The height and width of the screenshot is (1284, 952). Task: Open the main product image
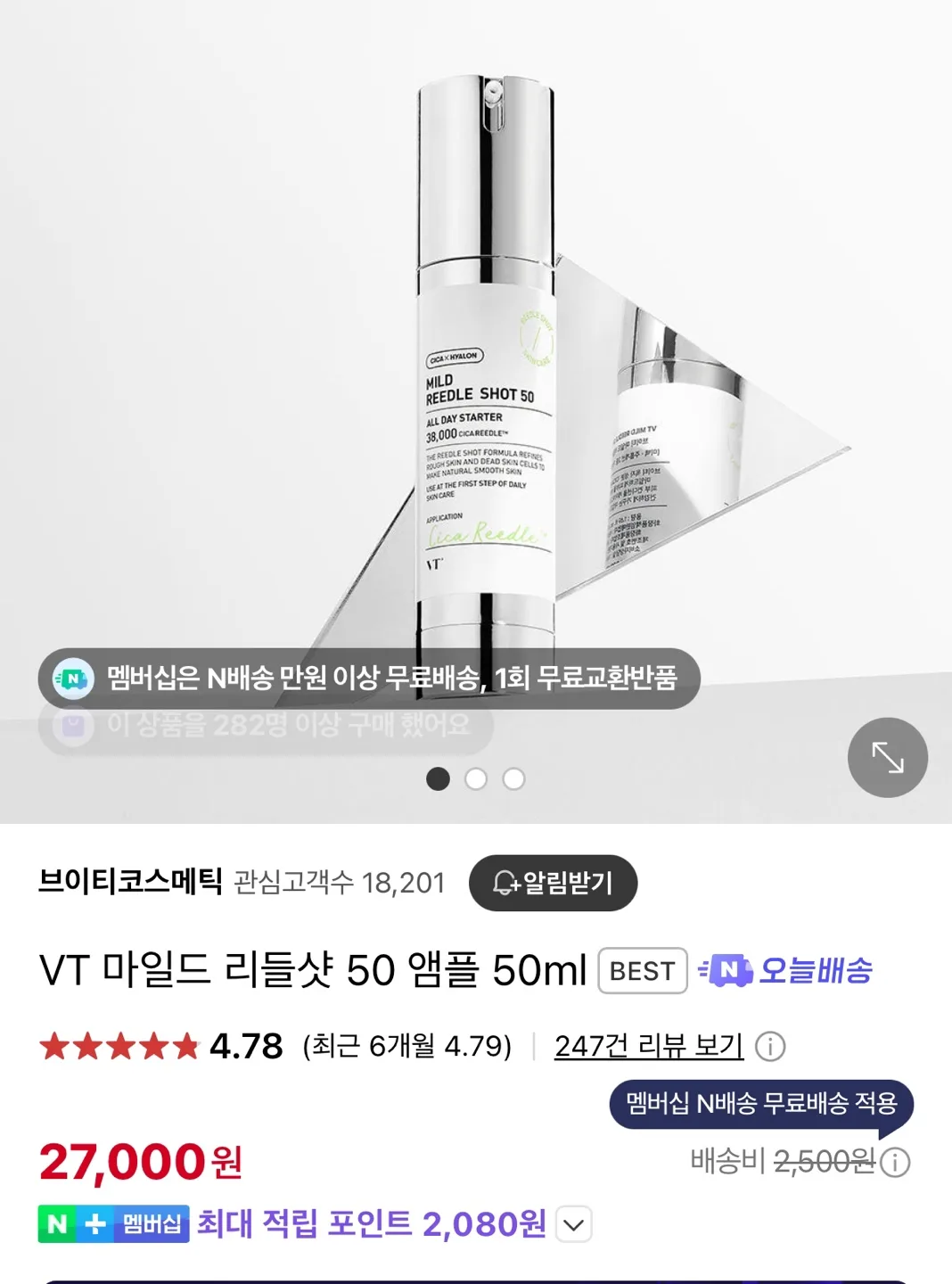pos(476,374)
